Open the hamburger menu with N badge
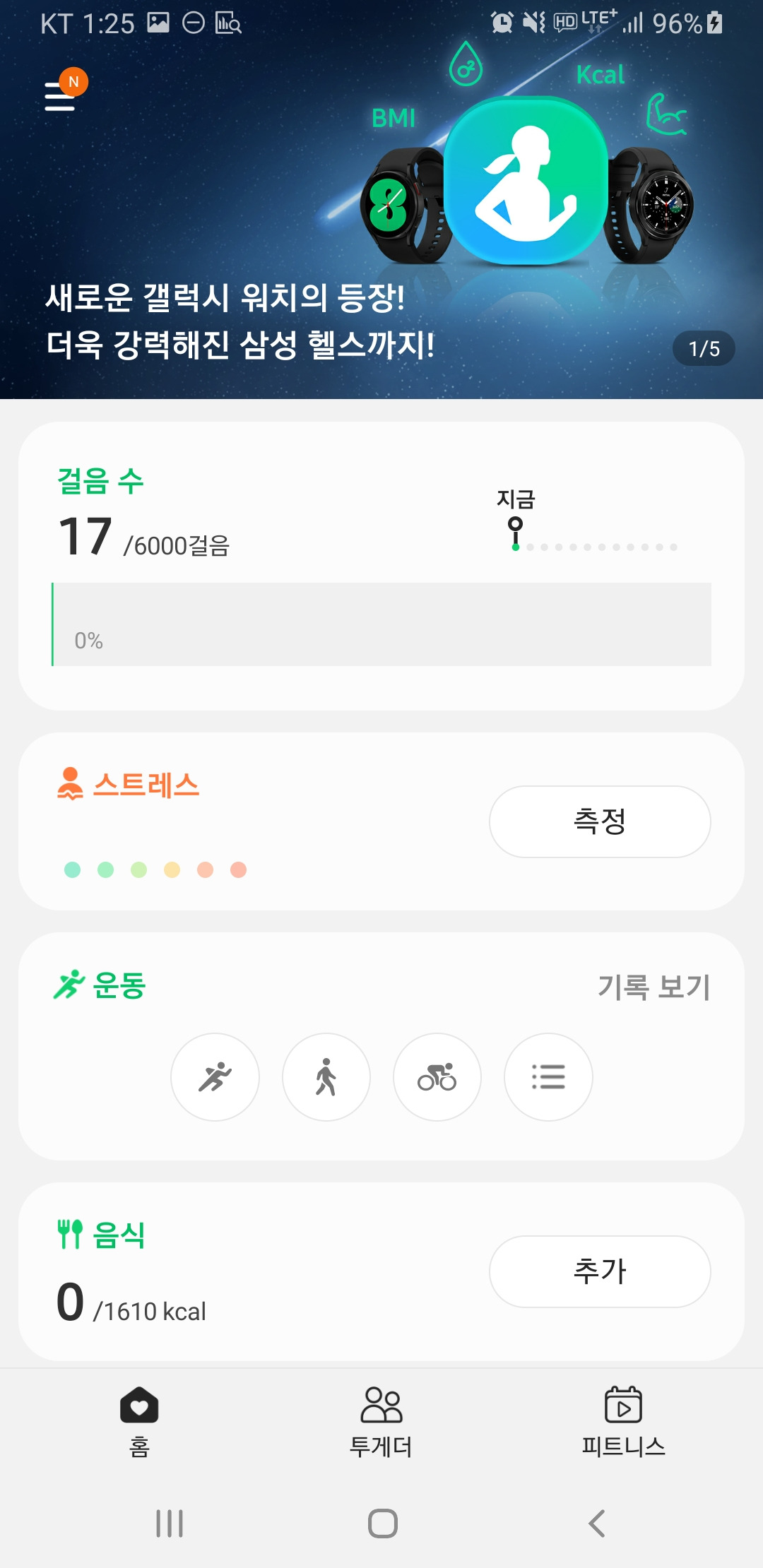 61,95
